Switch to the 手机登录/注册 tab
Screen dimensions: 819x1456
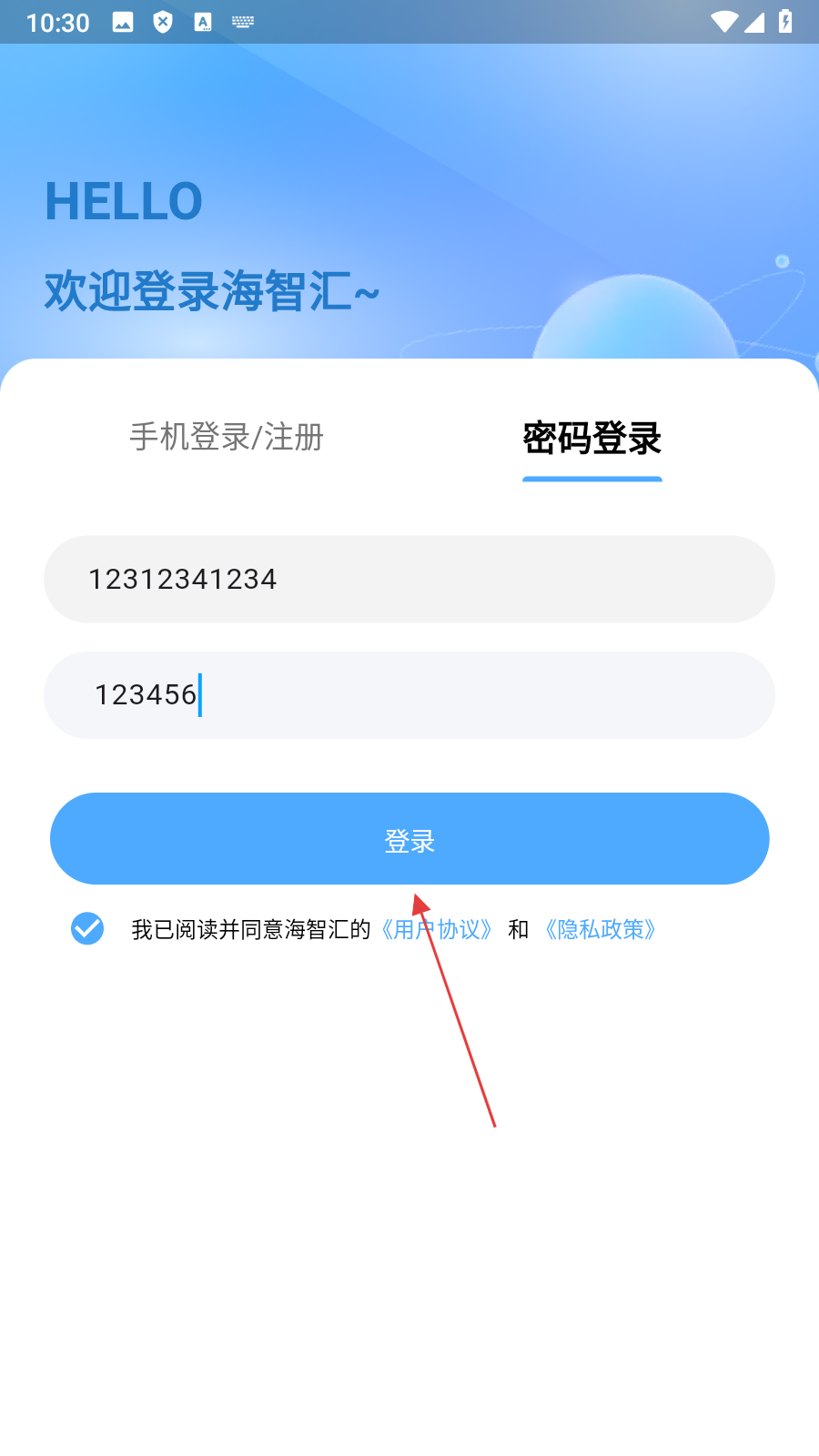(x=227, y=437)
